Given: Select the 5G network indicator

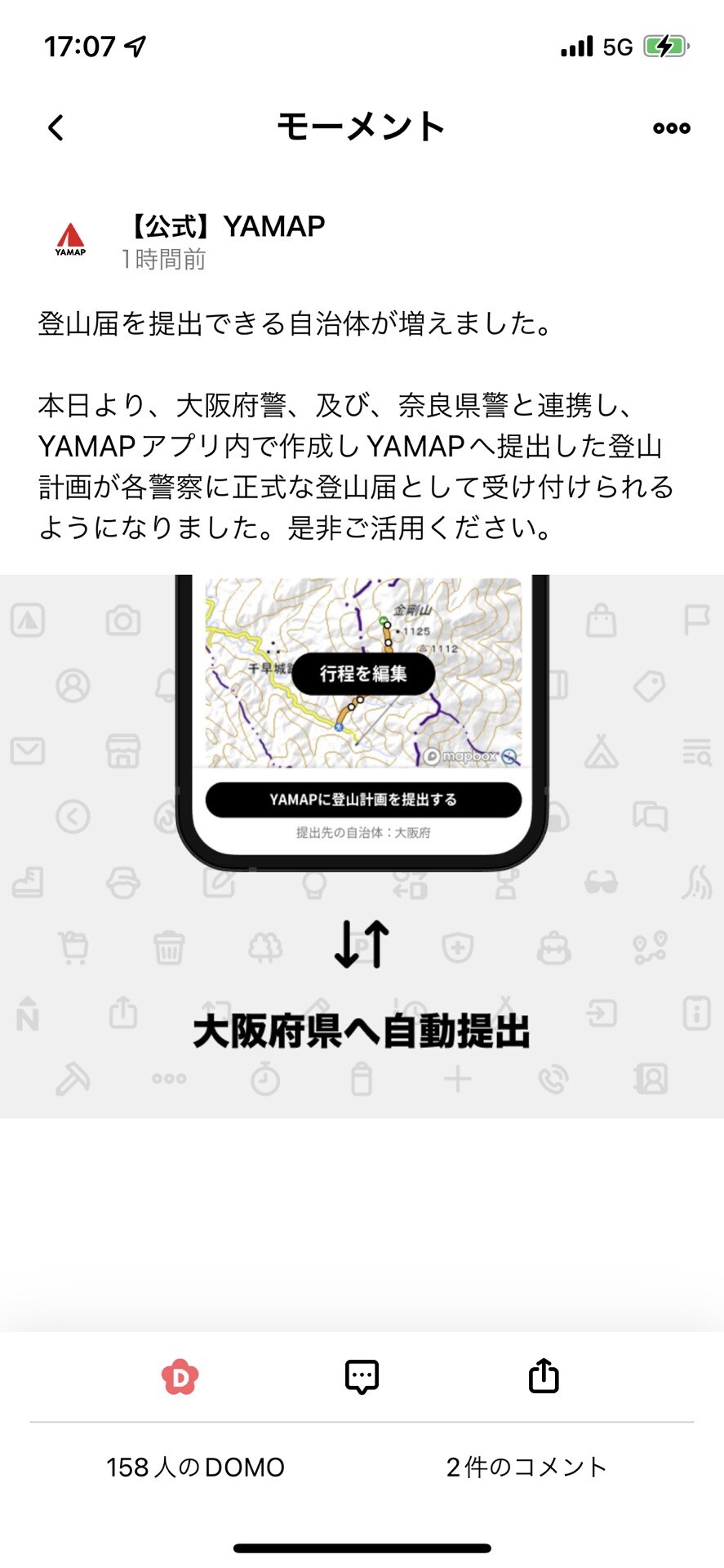Looking at the screenshot, I should click(618, 47).
